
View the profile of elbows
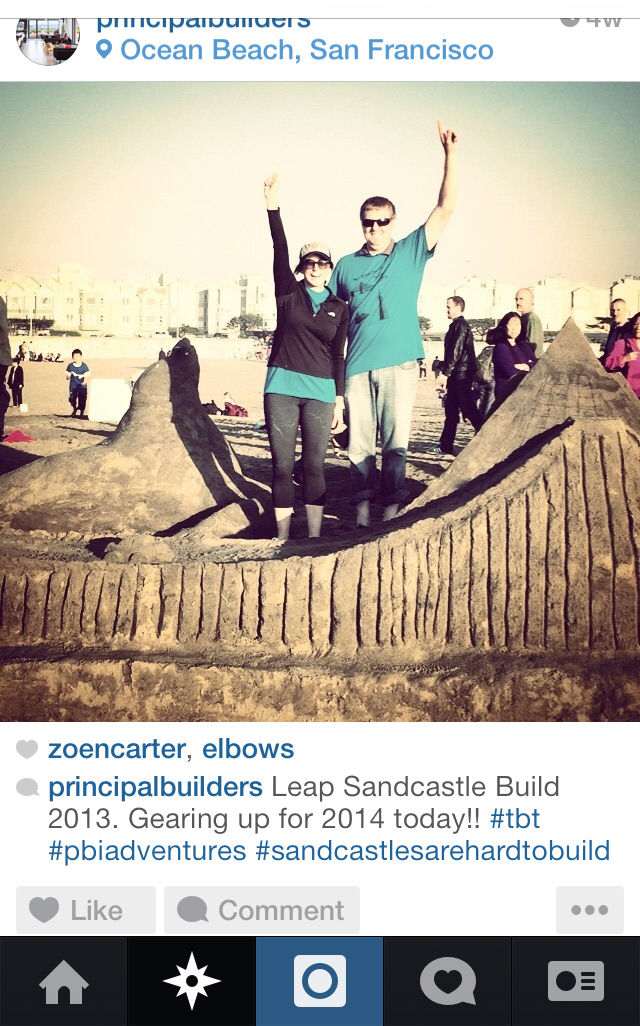[248, 749]
